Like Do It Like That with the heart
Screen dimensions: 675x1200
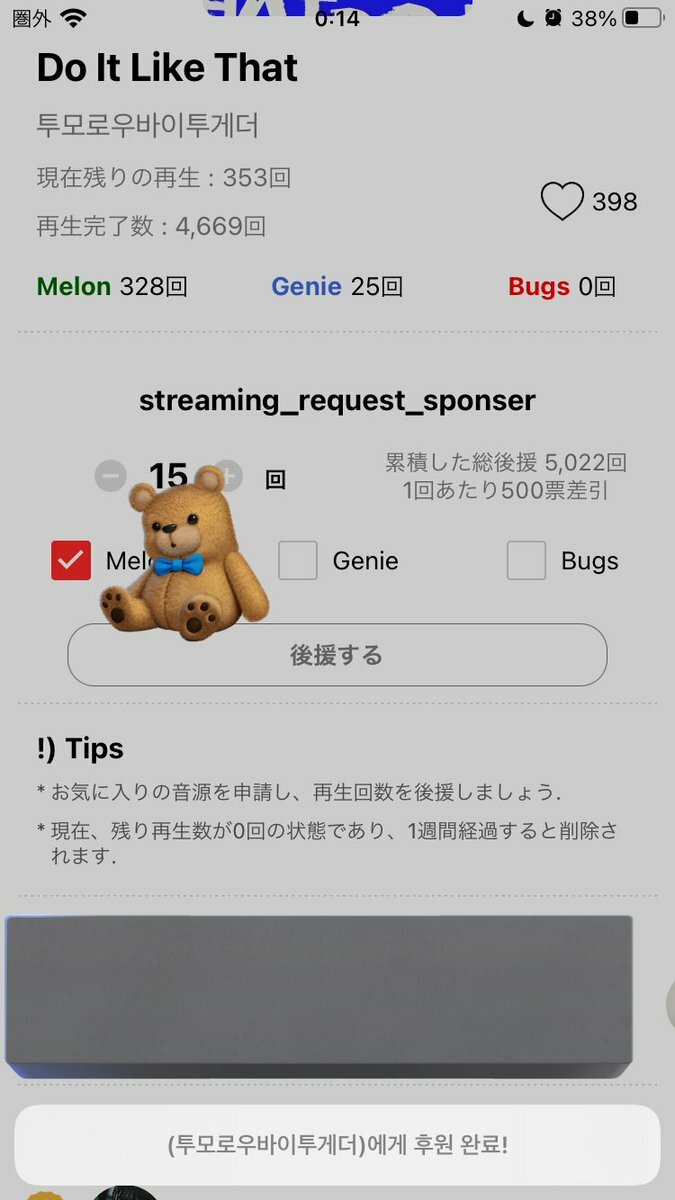[562, 202]
